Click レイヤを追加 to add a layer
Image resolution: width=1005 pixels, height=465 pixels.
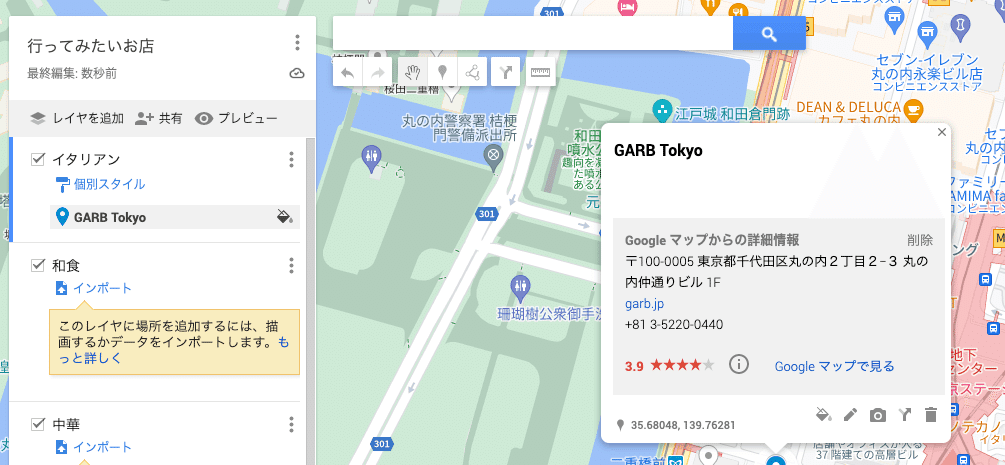coord(76,118)
